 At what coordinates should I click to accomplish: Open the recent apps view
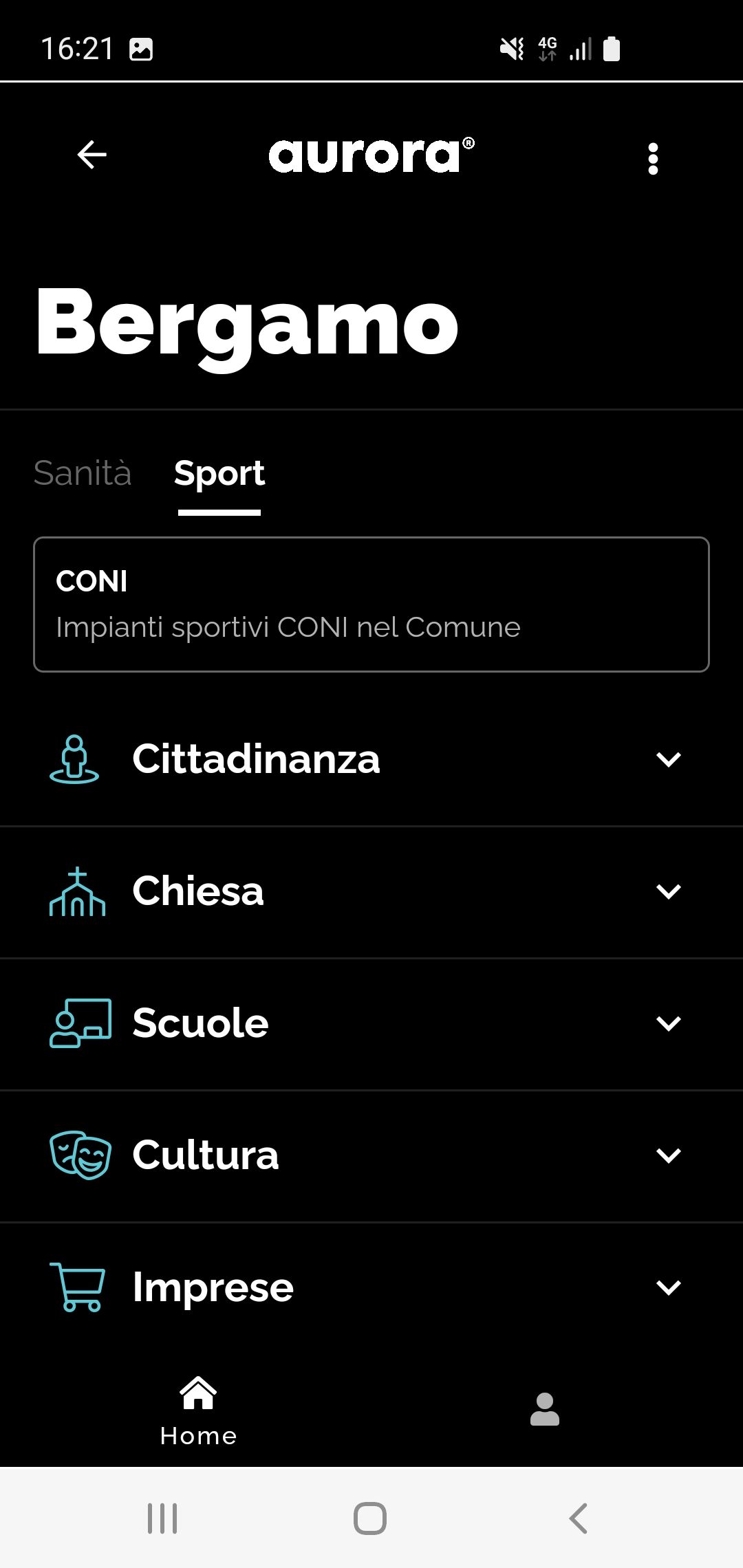pyautogui.click(x=162, y=1518)
